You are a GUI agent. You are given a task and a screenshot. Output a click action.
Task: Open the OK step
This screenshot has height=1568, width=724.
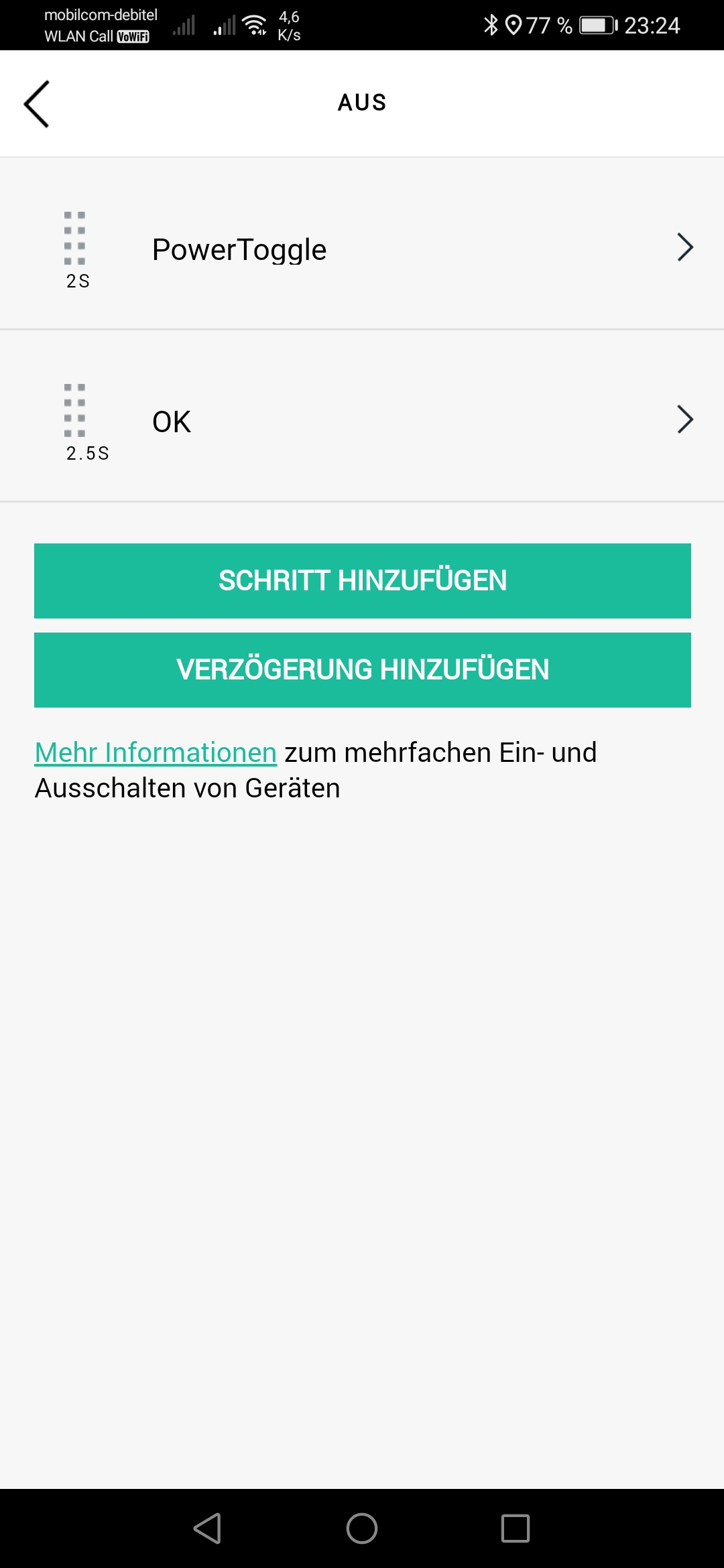362,421
